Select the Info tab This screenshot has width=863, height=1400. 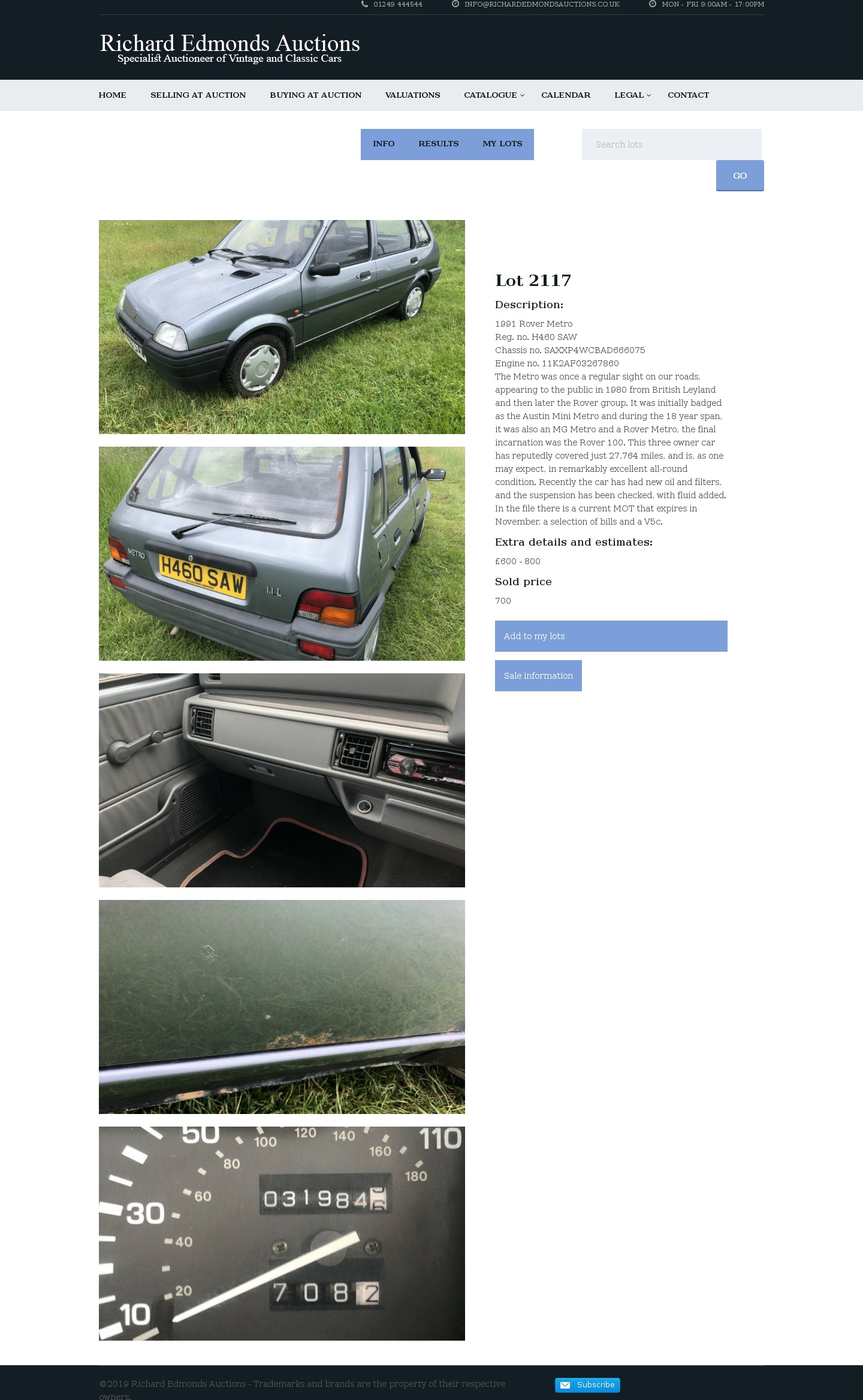click(384, 144)
